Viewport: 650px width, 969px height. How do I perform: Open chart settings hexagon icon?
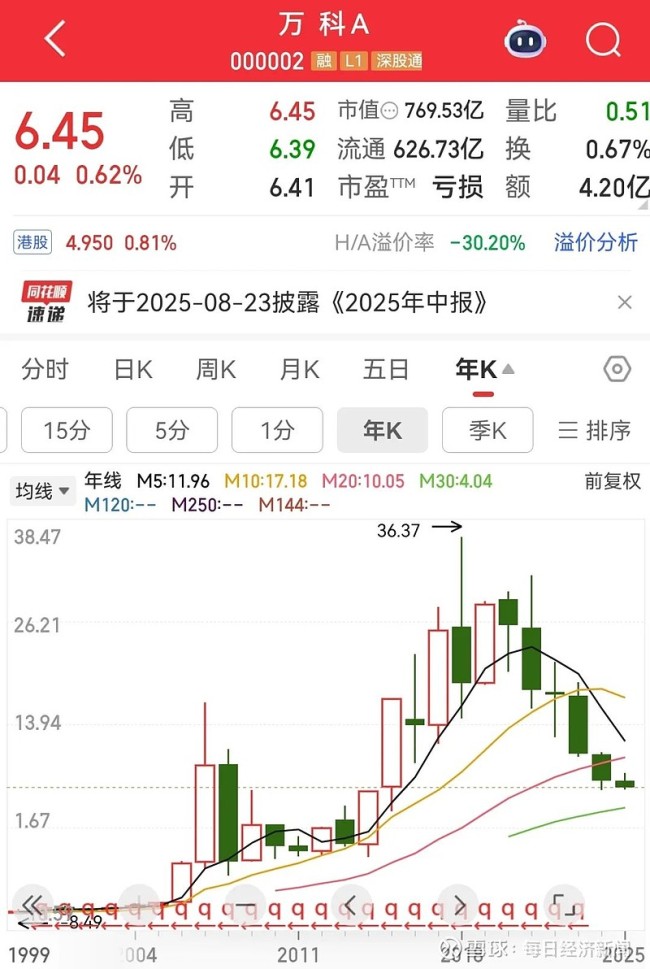click(x=617, y=370)
